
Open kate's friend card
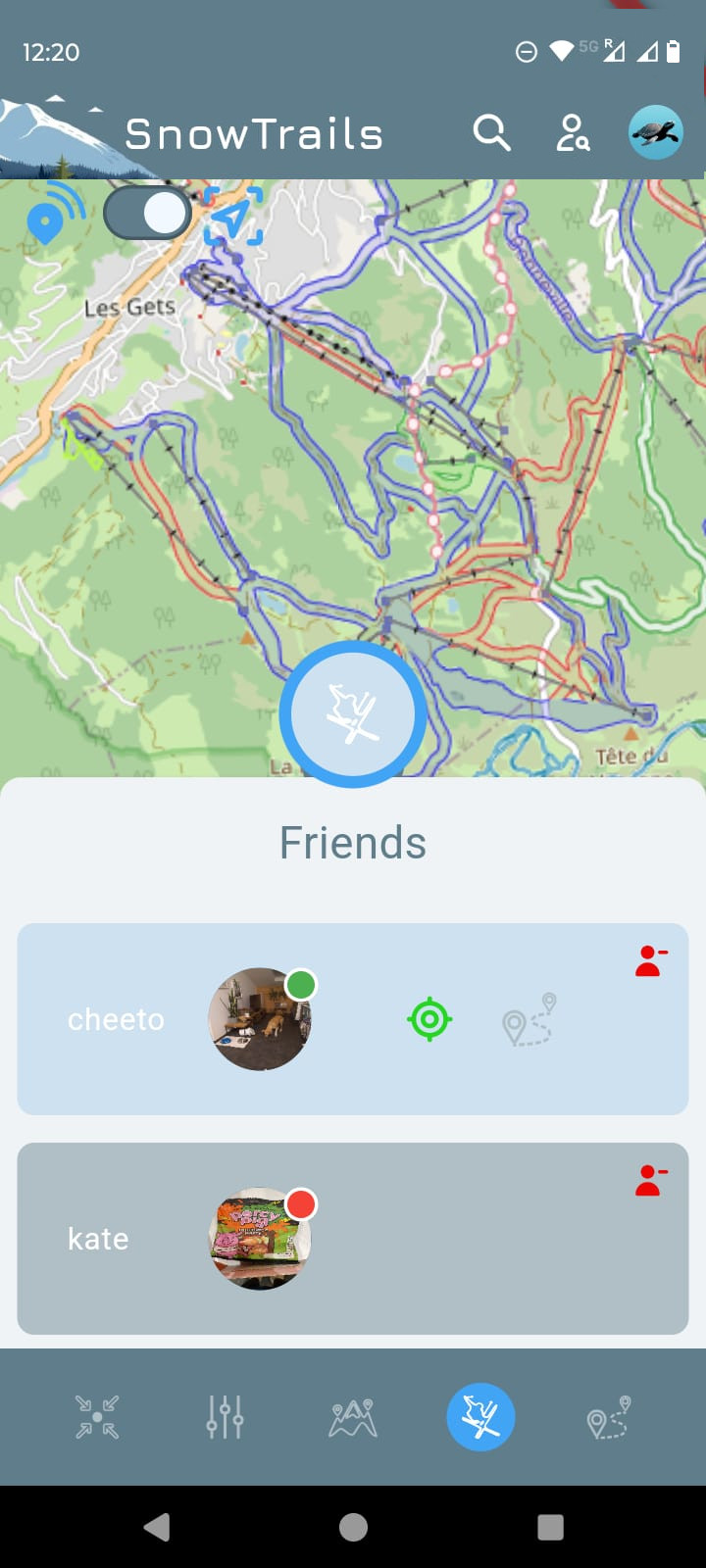click(98, 1239)
